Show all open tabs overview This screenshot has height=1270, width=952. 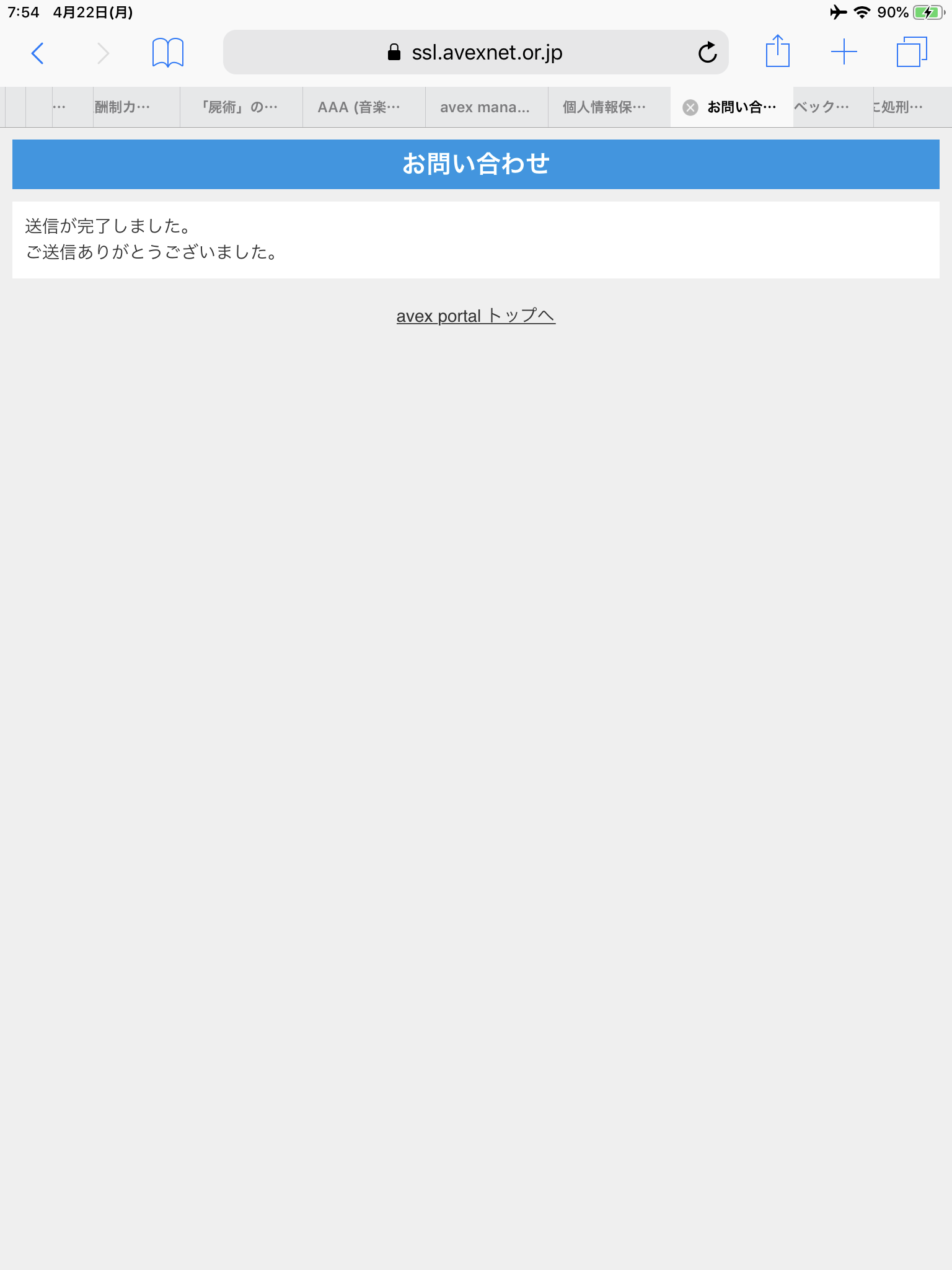click(x=912, y=52)
